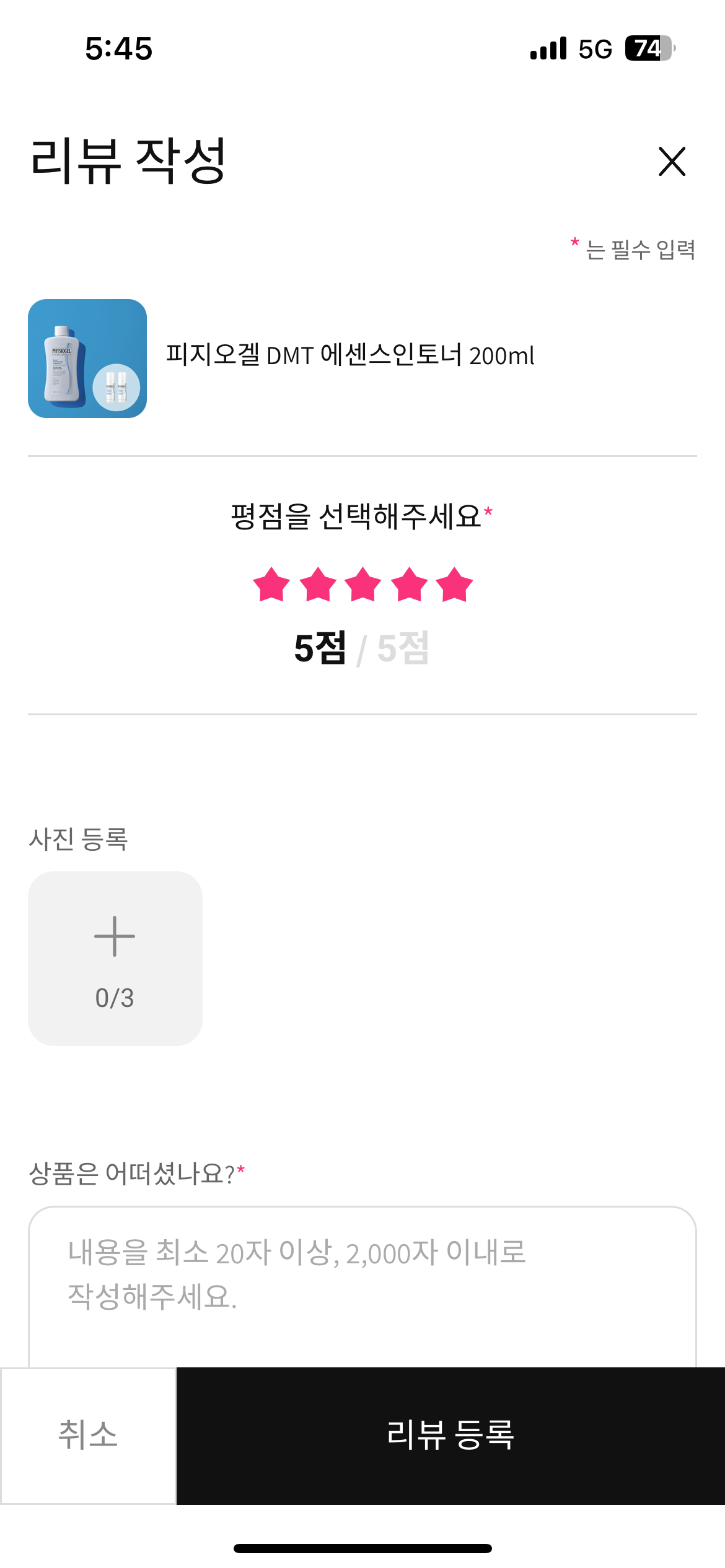
Task: Open the 피지오겔 DMT 에센스인토너 product thumbnail
Action: 87,358
